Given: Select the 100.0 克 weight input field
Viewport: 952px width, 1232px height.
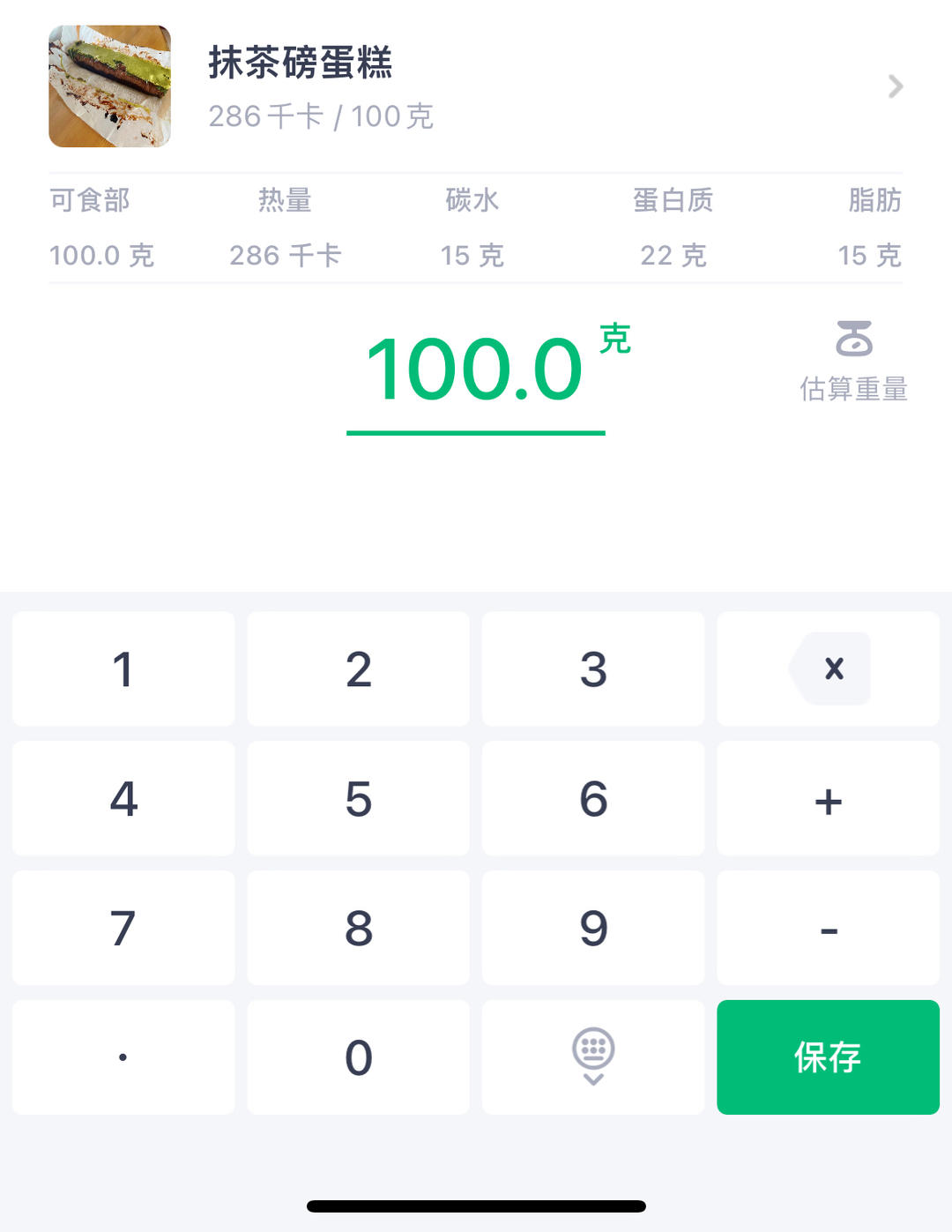Looking at the screenshot, I should coord(476,372).
